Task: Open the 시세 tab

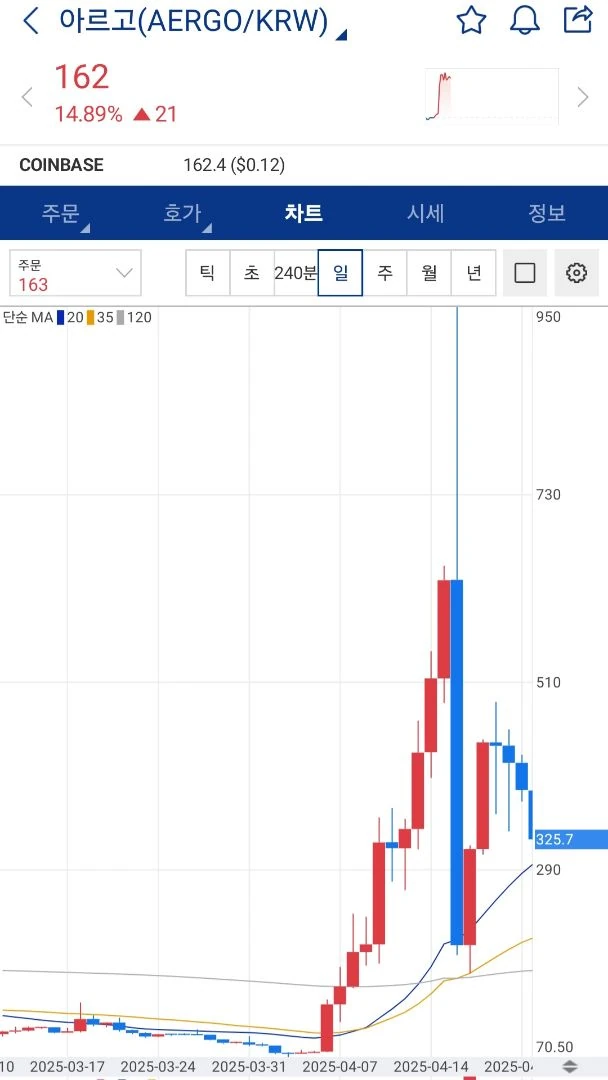Action: pyautogui.click(x=425, y=213)
